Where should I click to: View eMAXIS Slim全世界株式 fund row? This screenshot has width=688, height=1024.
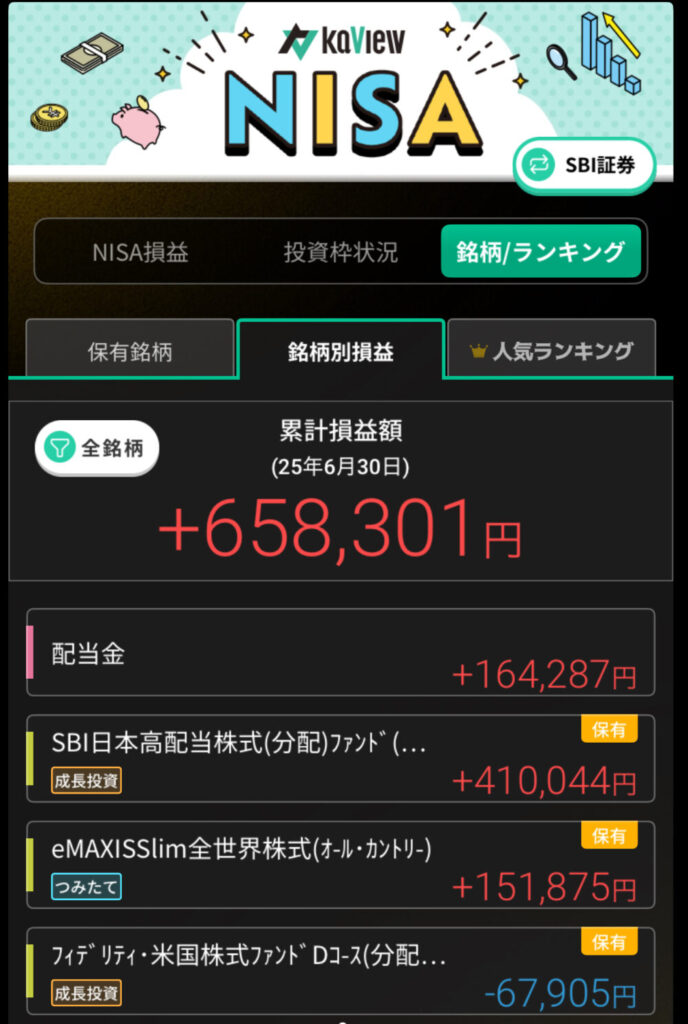pos(340,865)
